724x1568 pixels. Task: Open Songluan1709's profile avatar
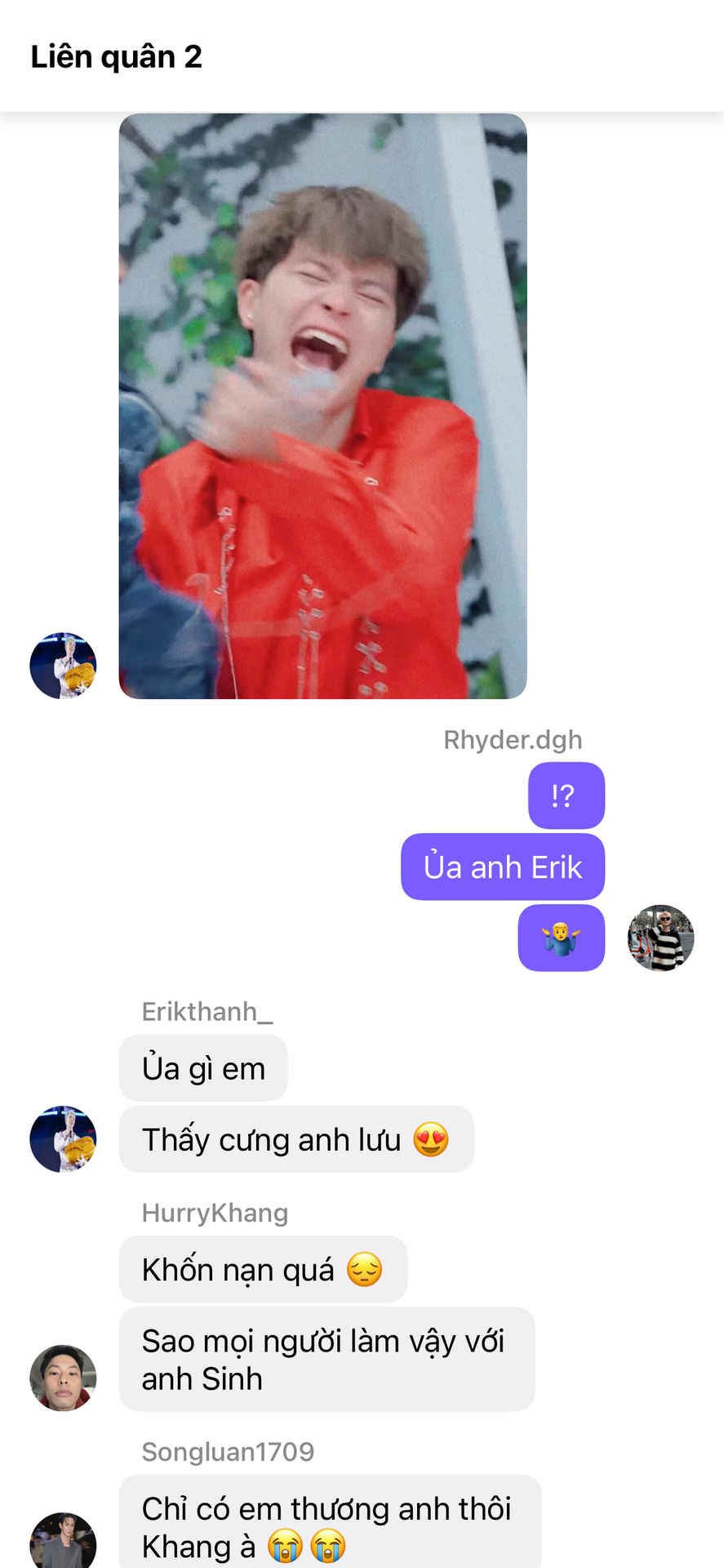63,1542
